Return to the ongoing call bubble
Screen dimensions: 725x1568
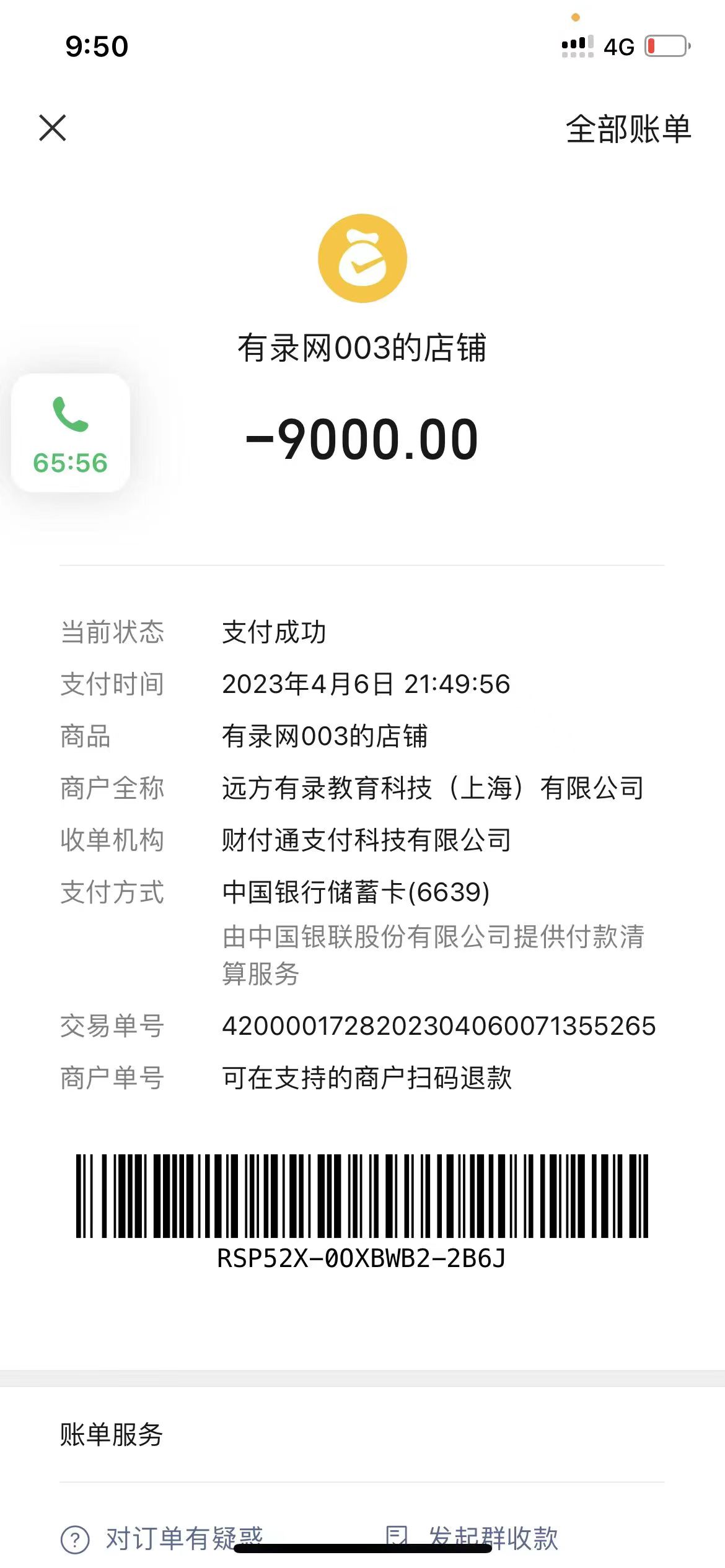(x=71, y=433)
